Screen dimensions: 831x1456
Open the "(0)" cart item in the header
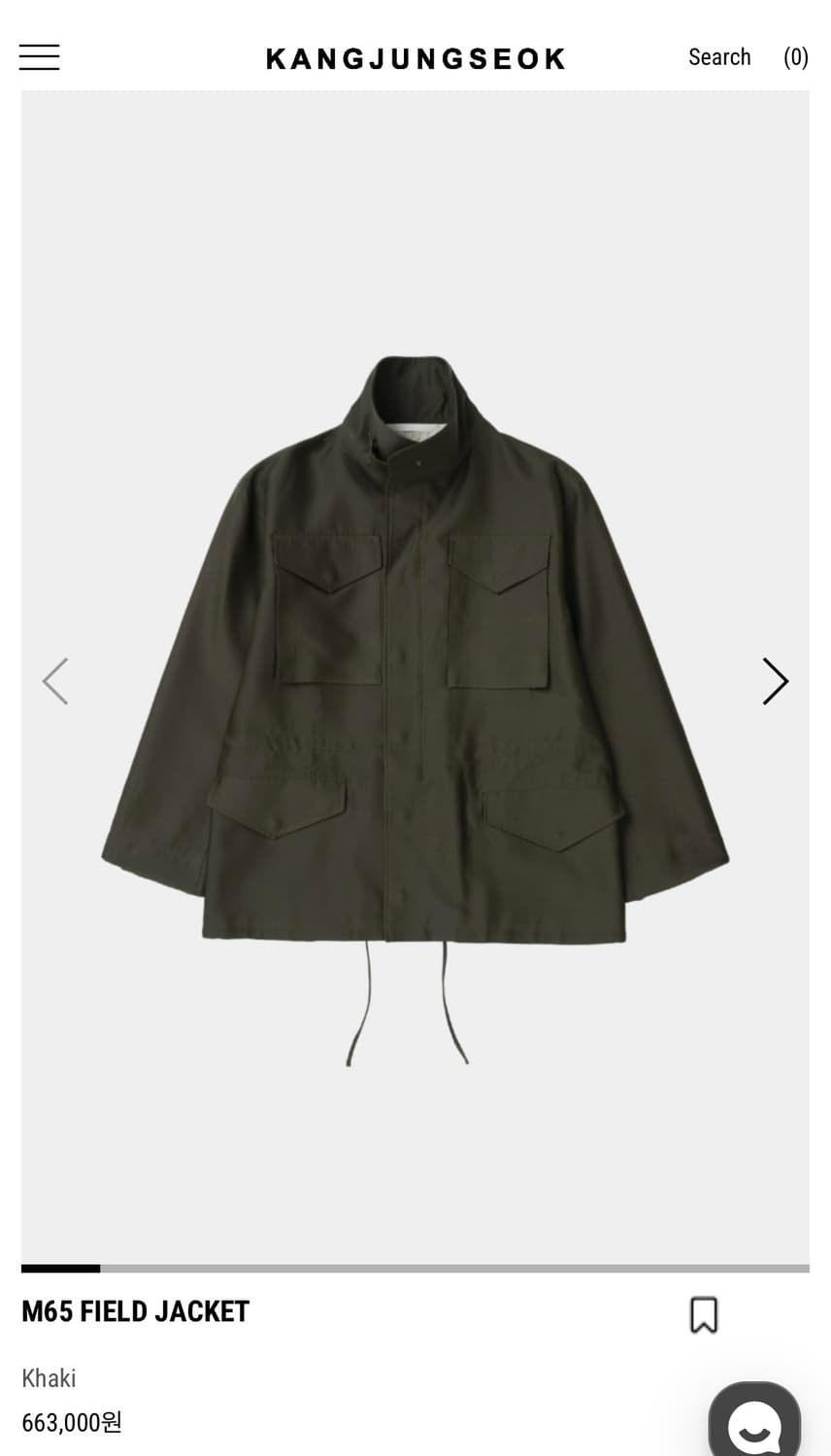796,57
